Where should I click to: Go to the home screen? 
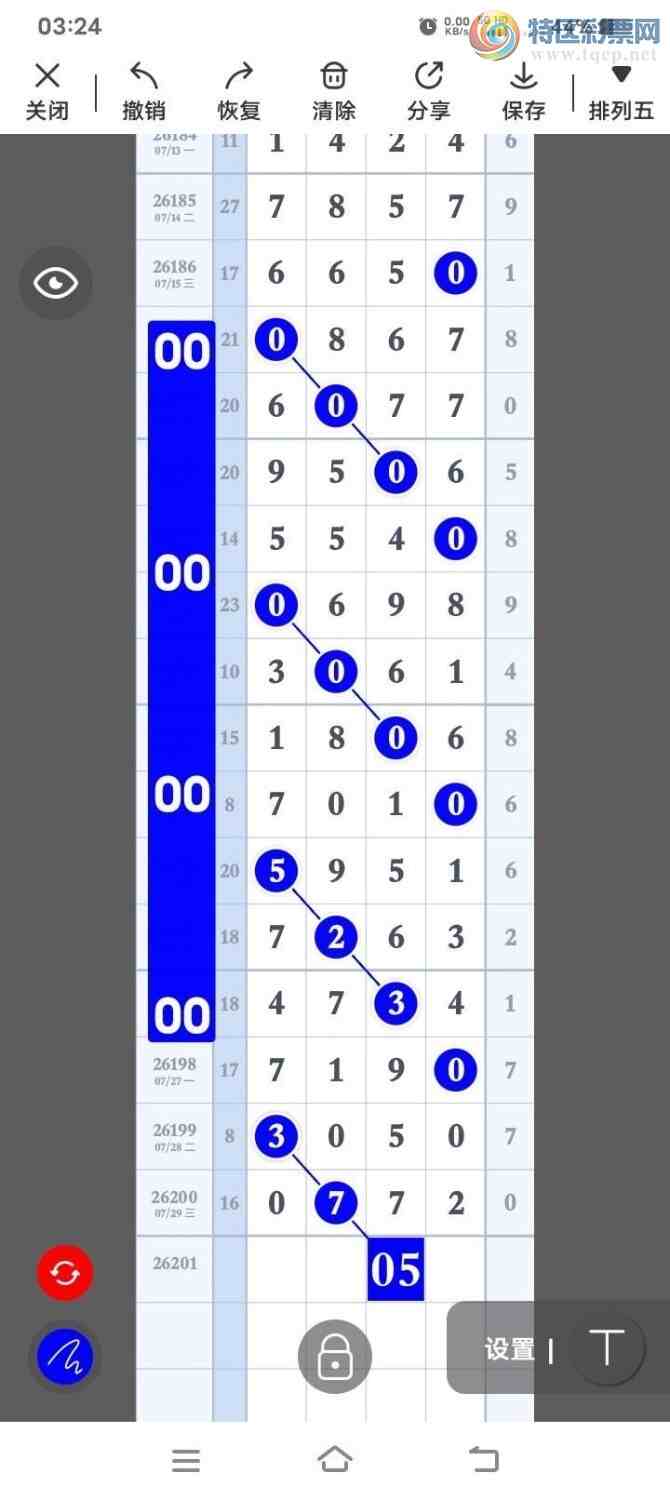click(x=335, y=1460)
